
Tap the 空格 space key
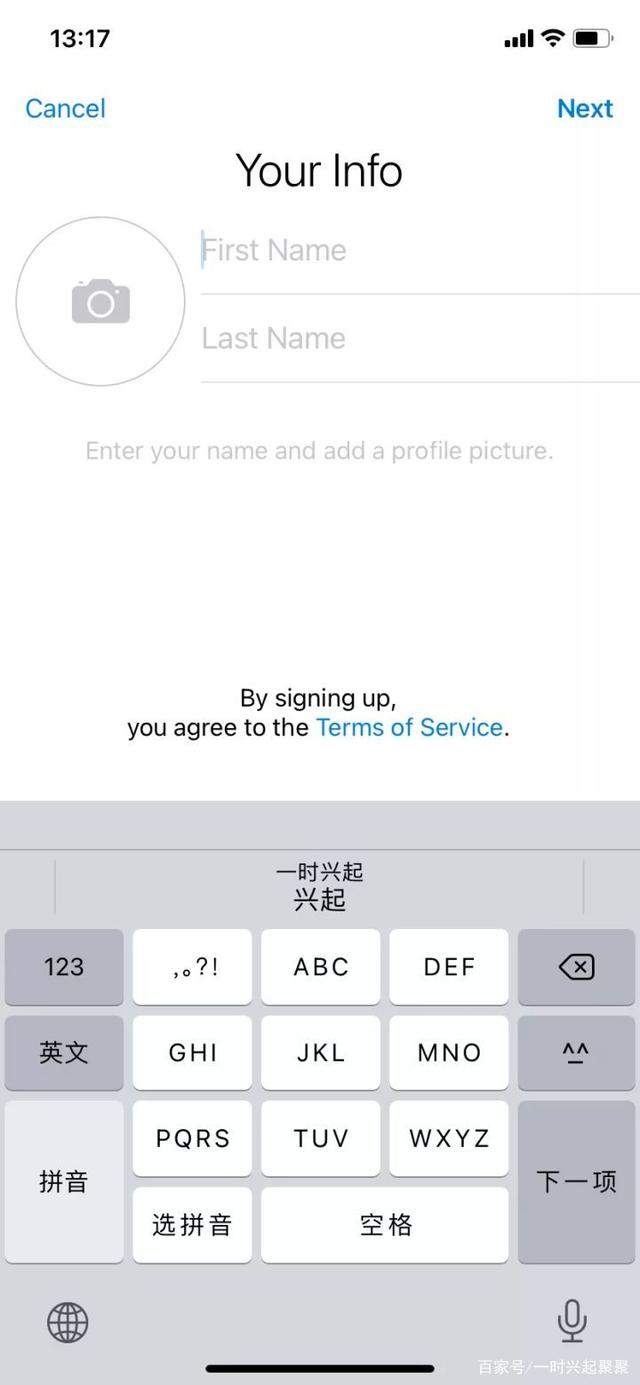click(385, 1225)
